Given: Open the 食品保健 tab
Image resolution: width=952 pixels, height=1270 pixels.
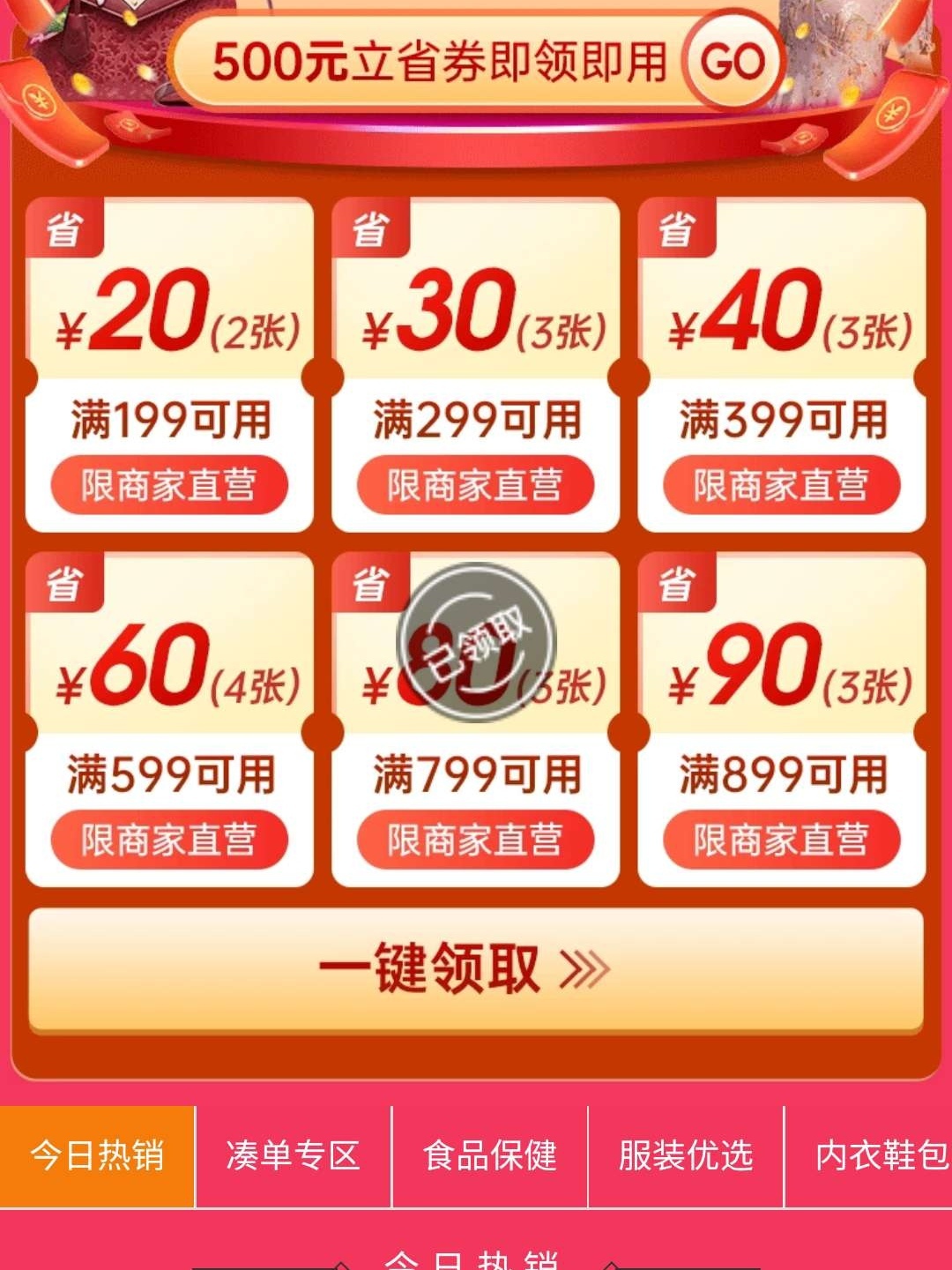Looking at the screenshot, I should click(490, 1155).
